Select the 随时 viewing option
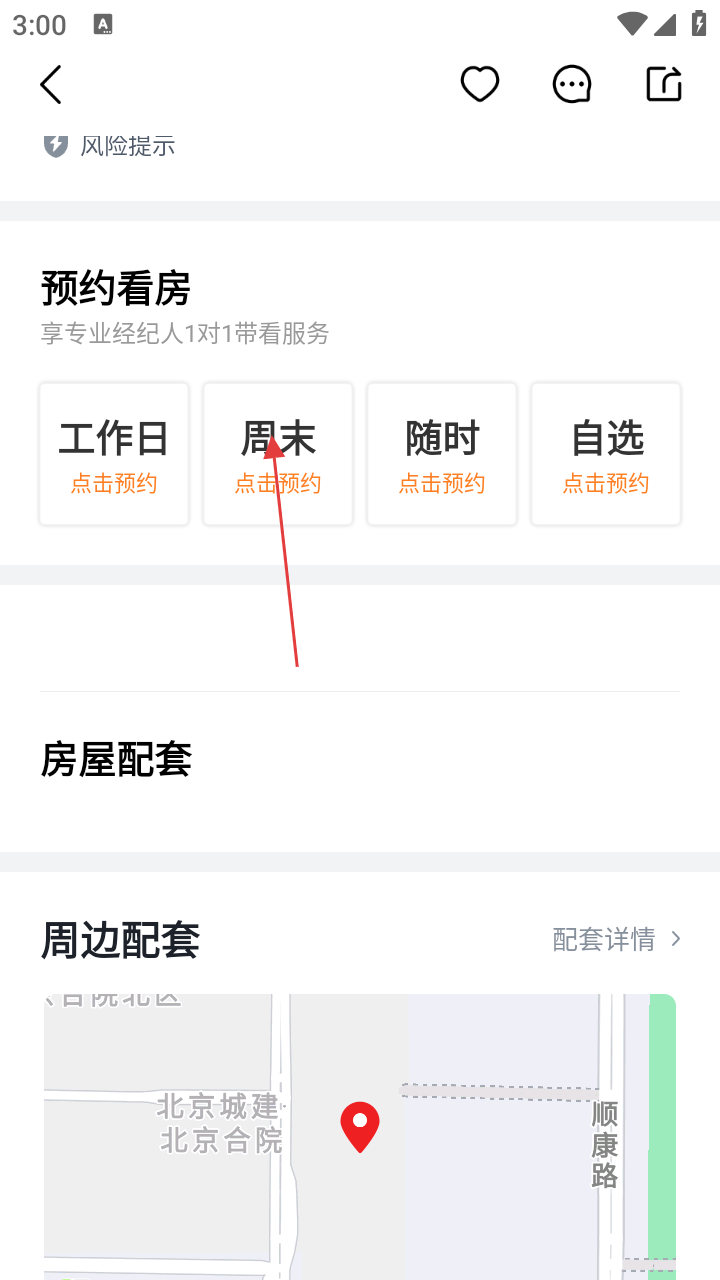The height and width of the screenshot is (1280, 720). 442,454
